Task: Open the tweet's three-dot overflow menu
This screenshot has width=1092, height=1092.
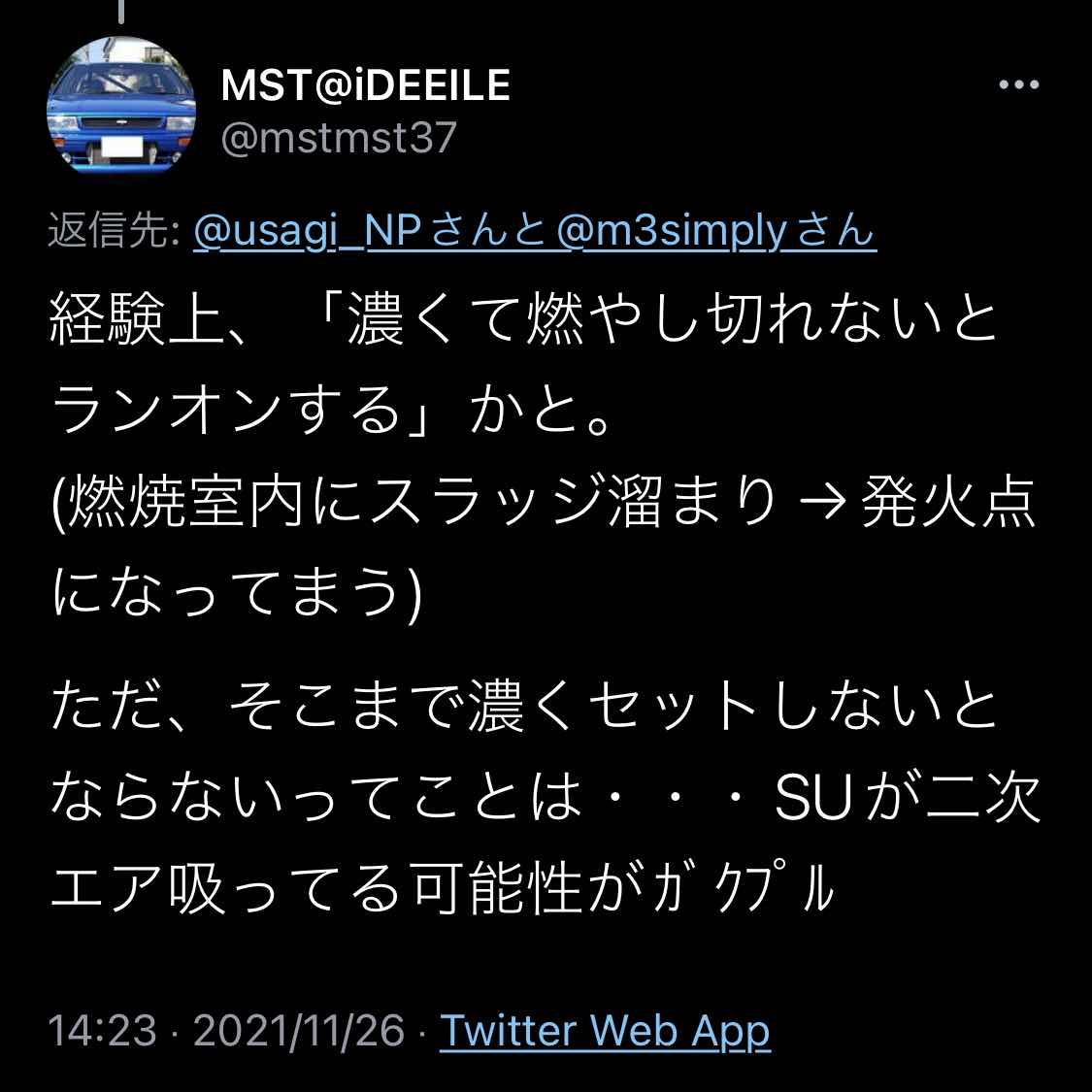Action: tap(1018, 85)
